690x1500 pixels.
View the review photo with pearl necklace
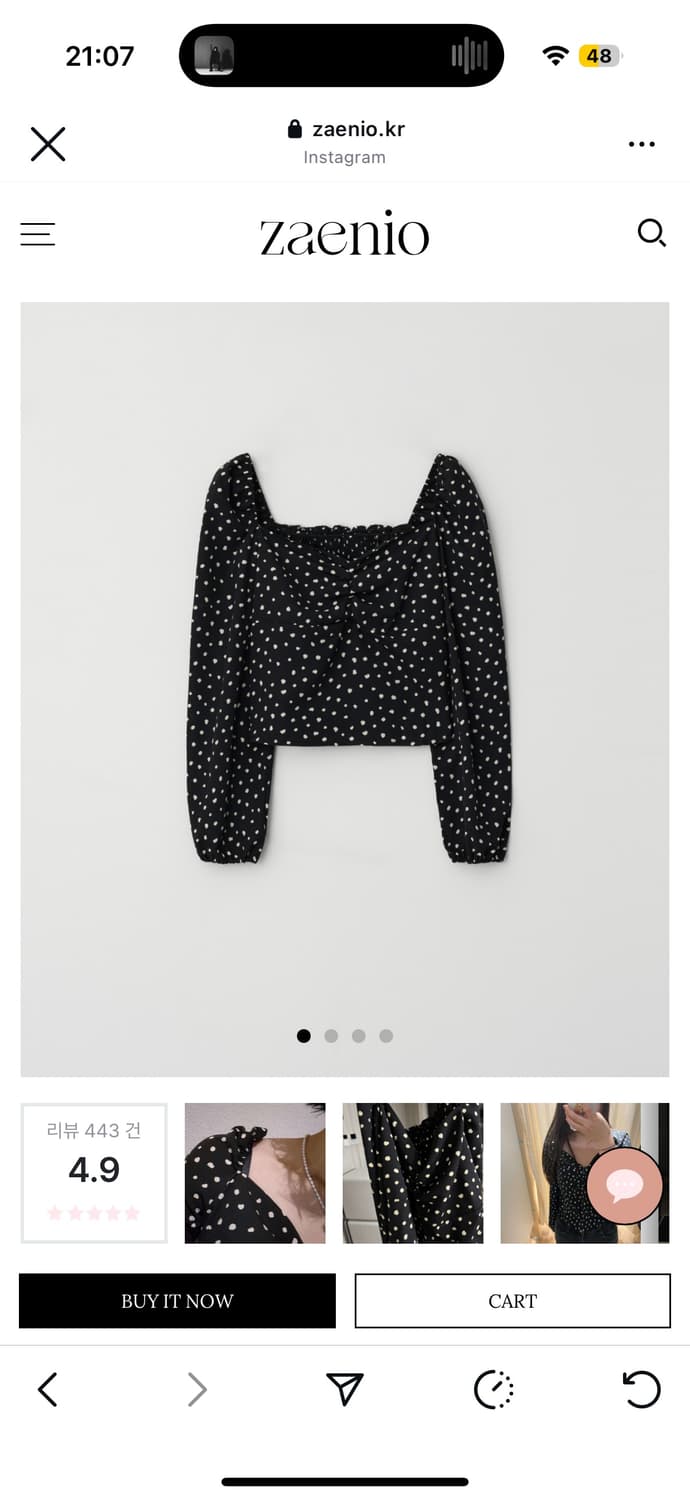coord(255,1172)
